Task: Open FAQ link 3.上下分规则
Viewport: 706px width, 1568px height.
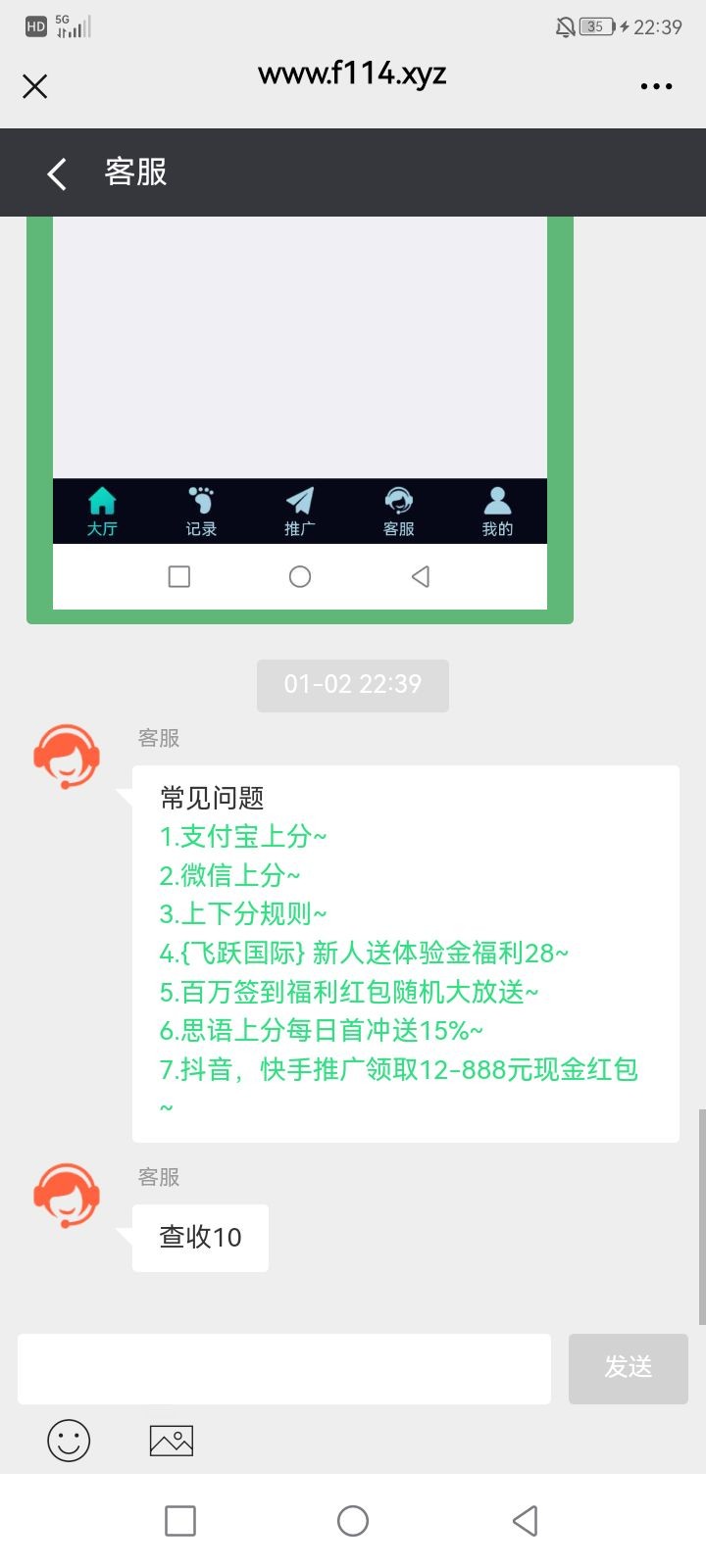Action: pyautogui.click(x=242, y=914)
